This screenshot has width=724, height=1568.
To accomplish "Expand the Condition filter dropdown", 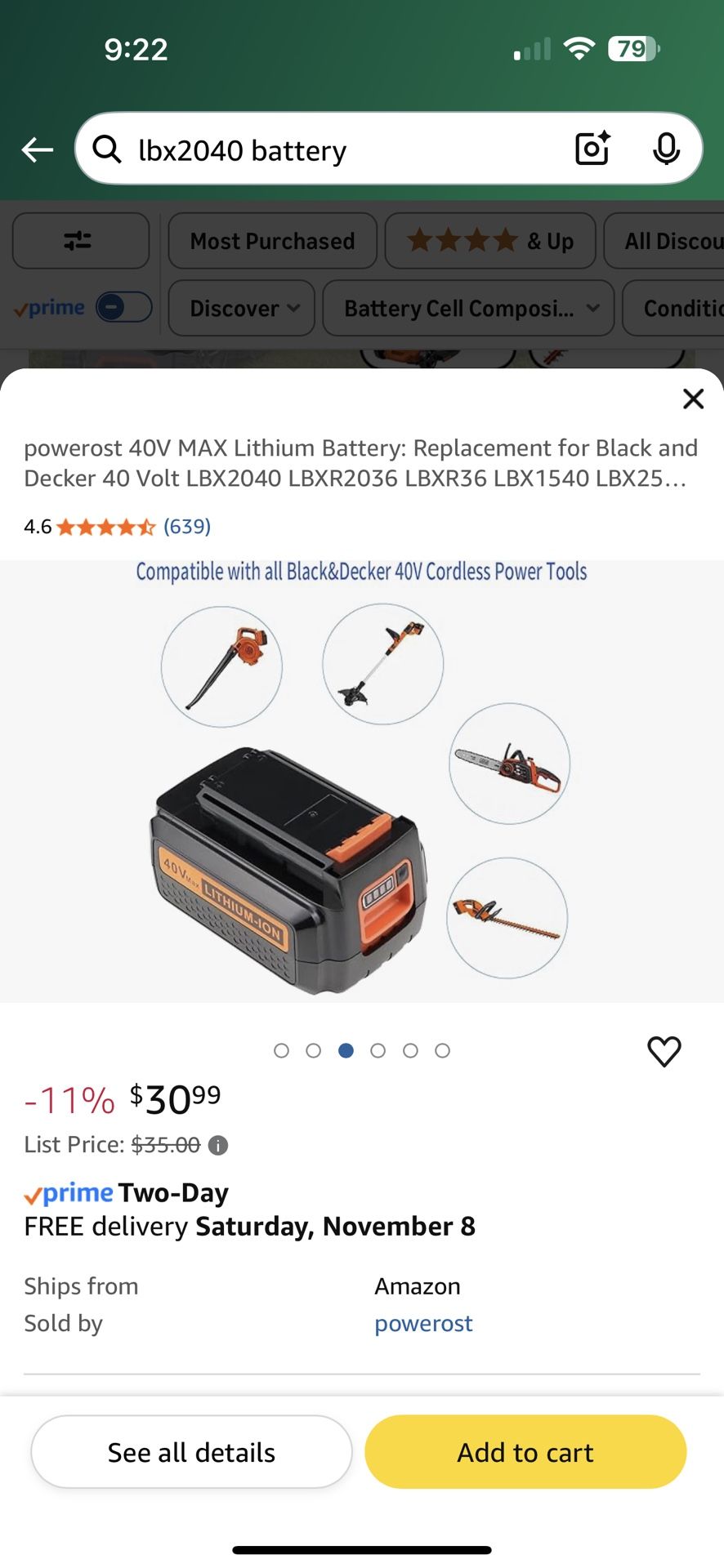I will tap(683, 308).
